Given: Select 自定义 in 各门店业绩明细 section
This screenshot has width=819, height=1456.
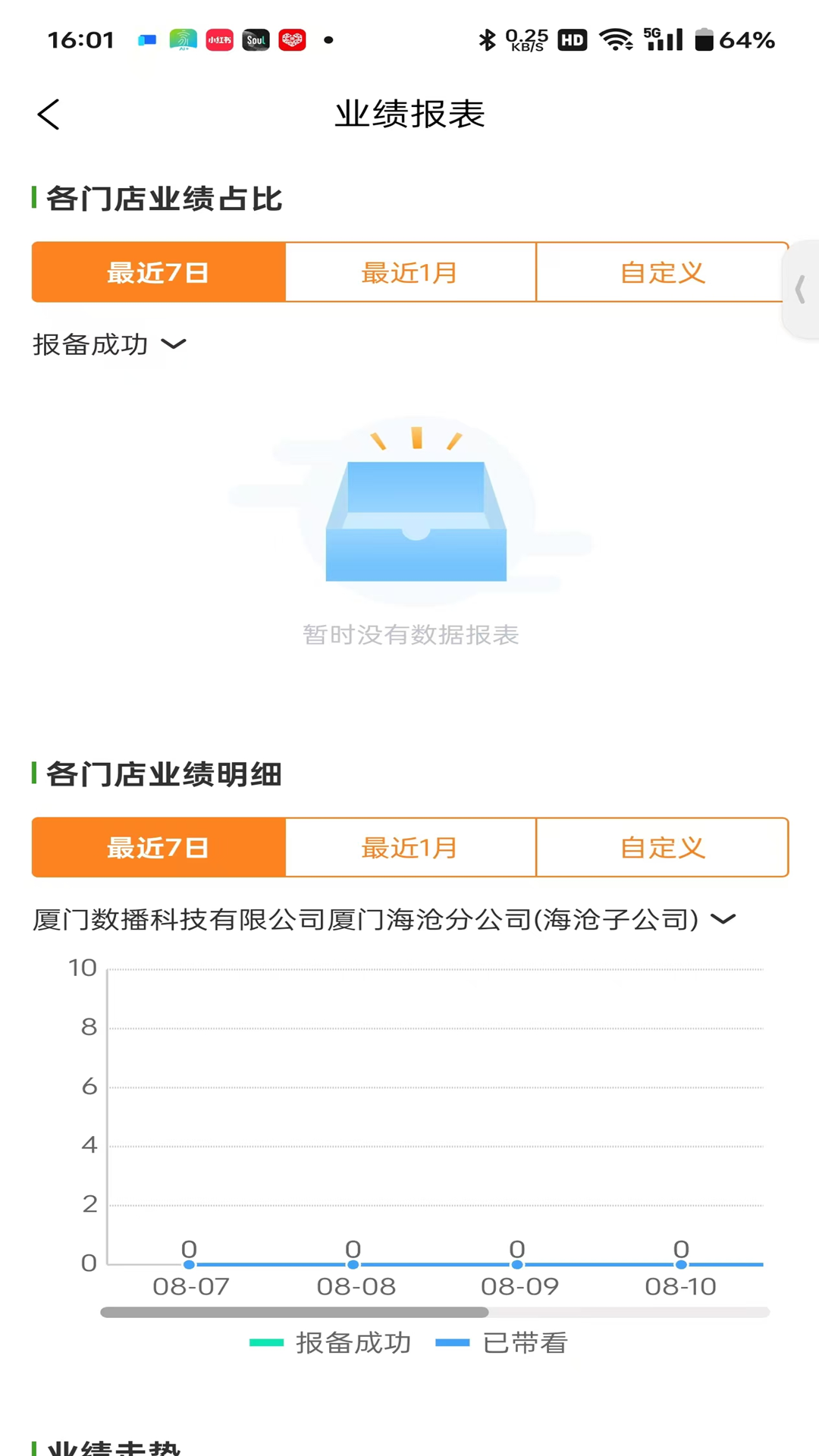Looking at the screenshot, I should pyautogui.click(x=661, y=847).
